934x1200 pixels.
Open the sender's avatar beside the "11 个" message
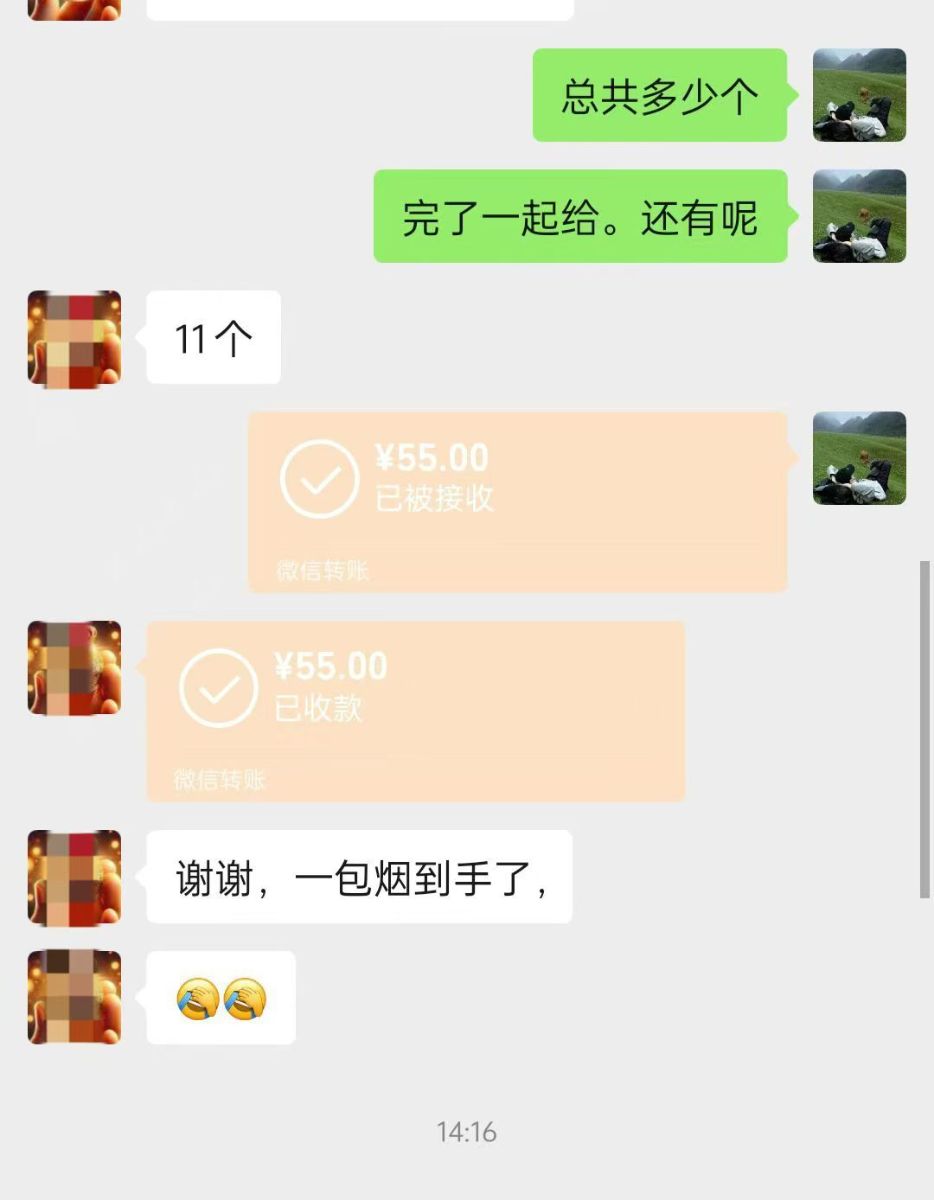(x=73, y=338)
